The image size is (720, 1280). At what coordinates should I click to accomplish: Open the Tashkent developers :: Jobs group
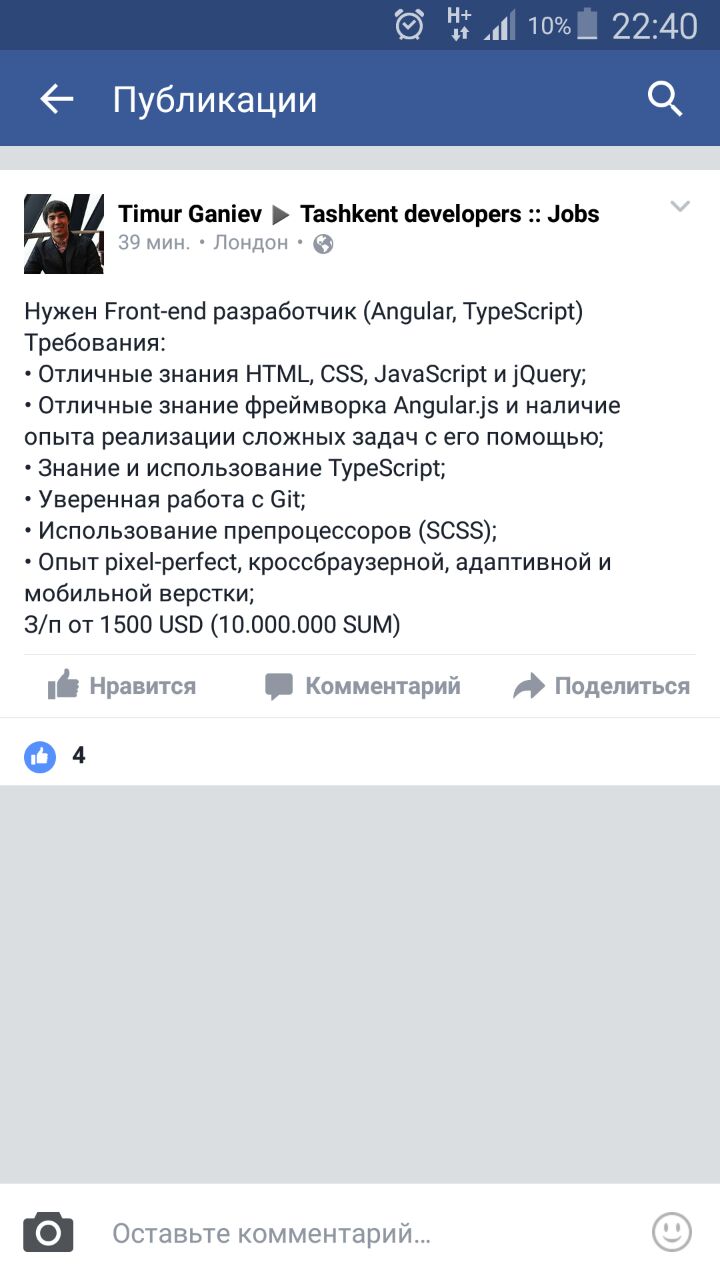click(449, 214)
